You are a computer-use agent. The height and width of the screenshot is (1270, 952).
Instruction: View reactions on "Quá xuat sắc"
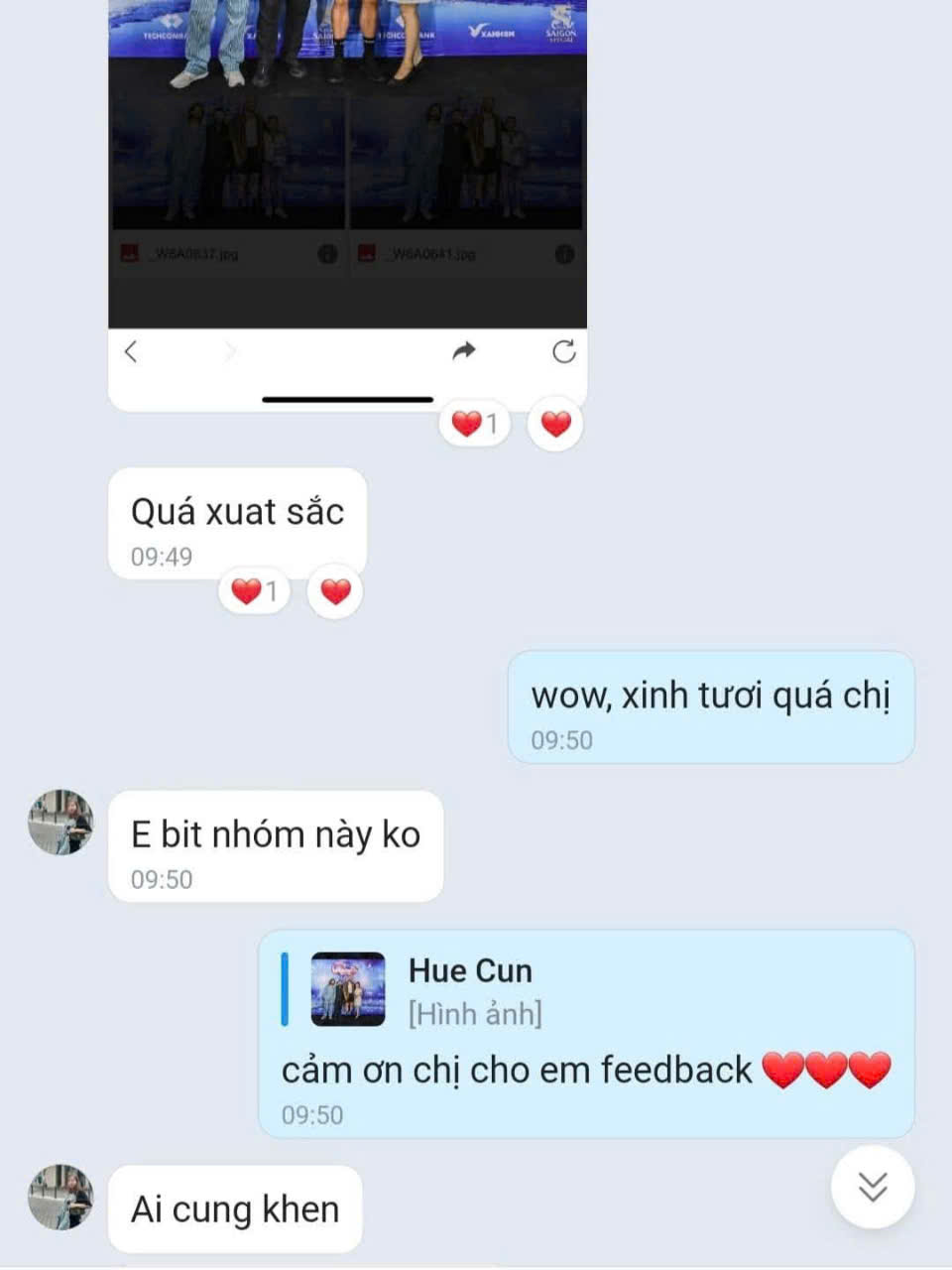tap(254, 591)
